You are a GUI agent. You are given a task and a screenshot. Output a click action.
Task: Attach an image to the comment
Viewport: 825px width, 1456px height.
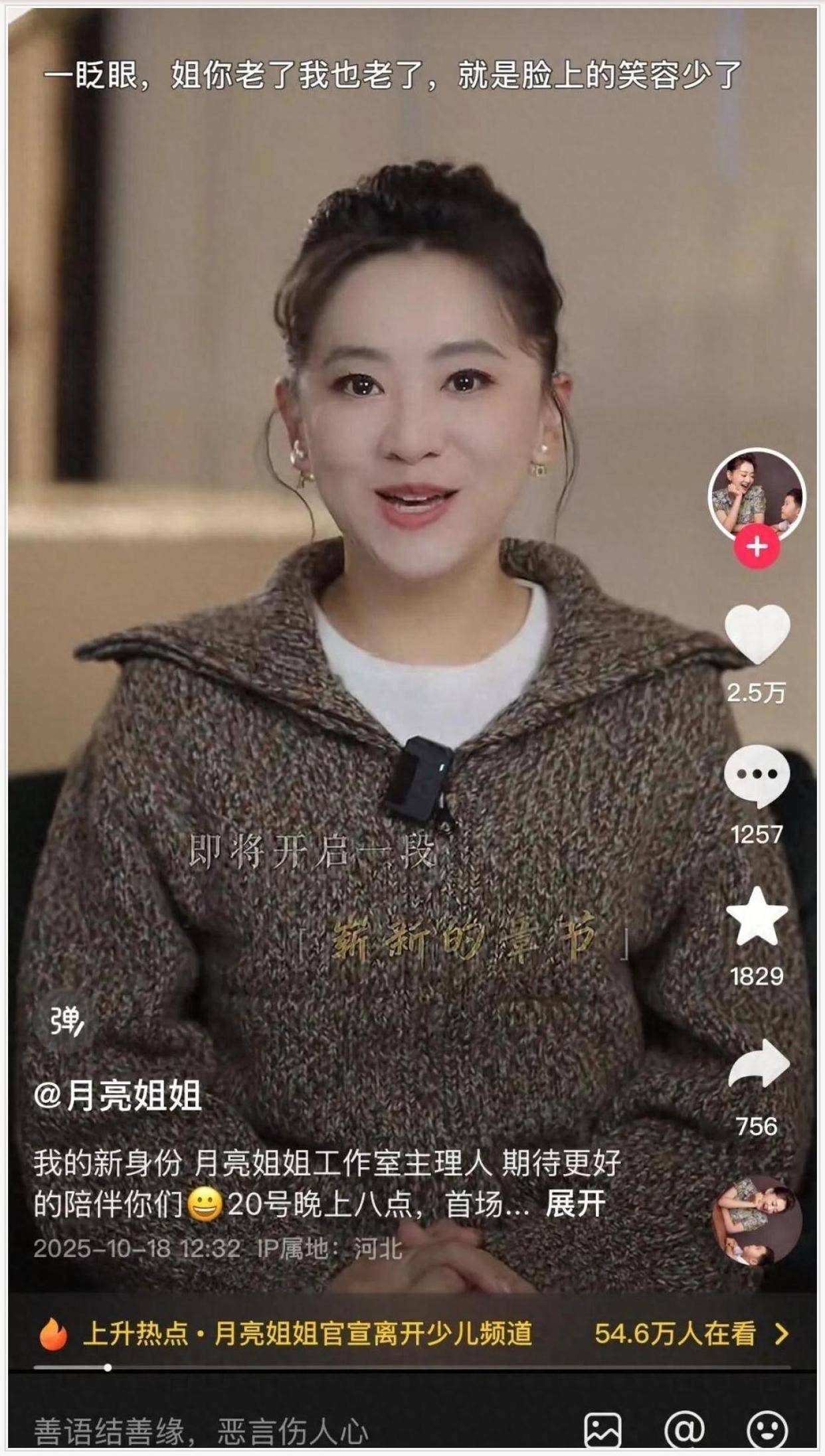pos(602,1429)
